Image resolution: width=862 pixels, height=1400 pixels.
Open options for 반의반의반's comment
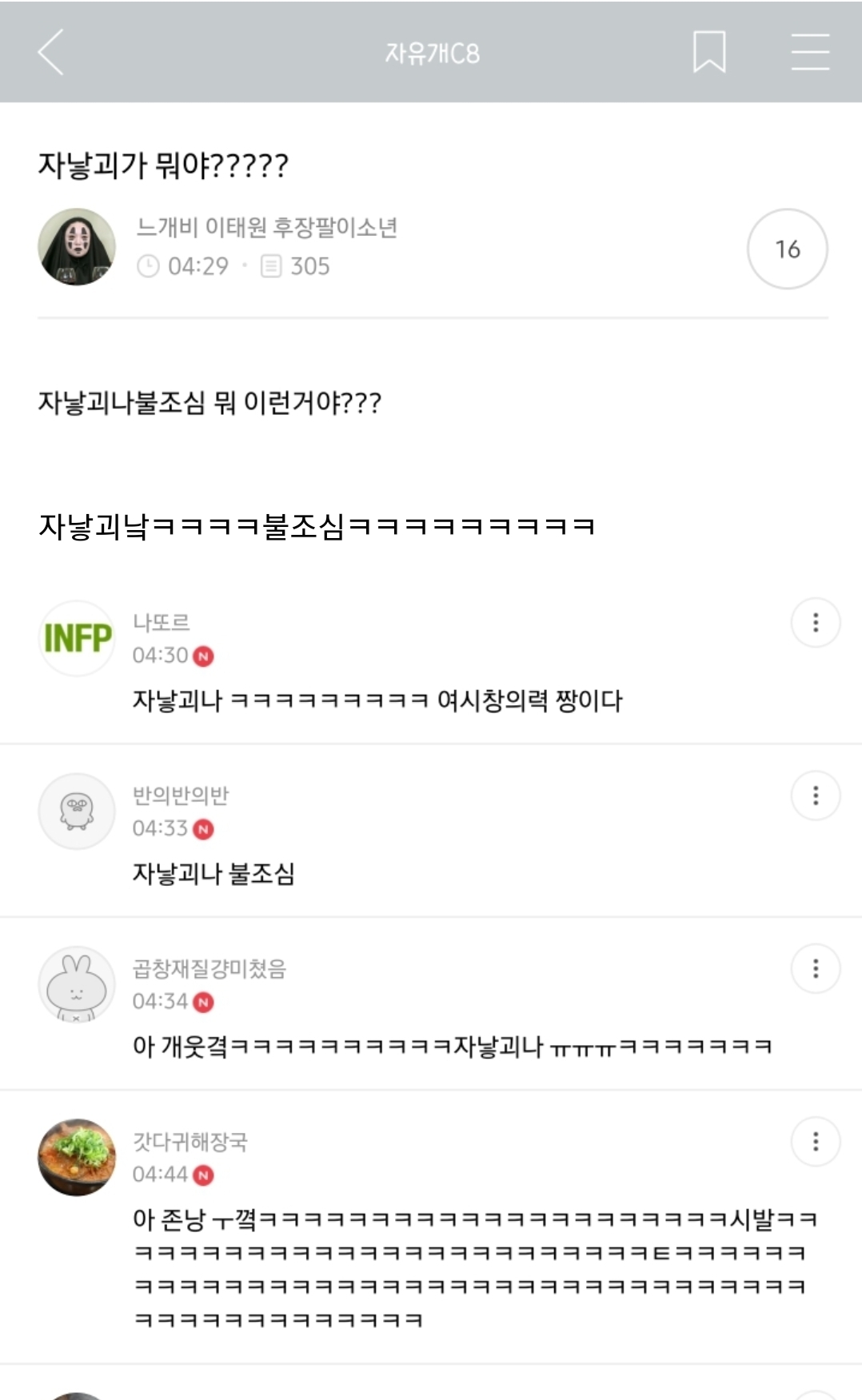click(815, 796)
